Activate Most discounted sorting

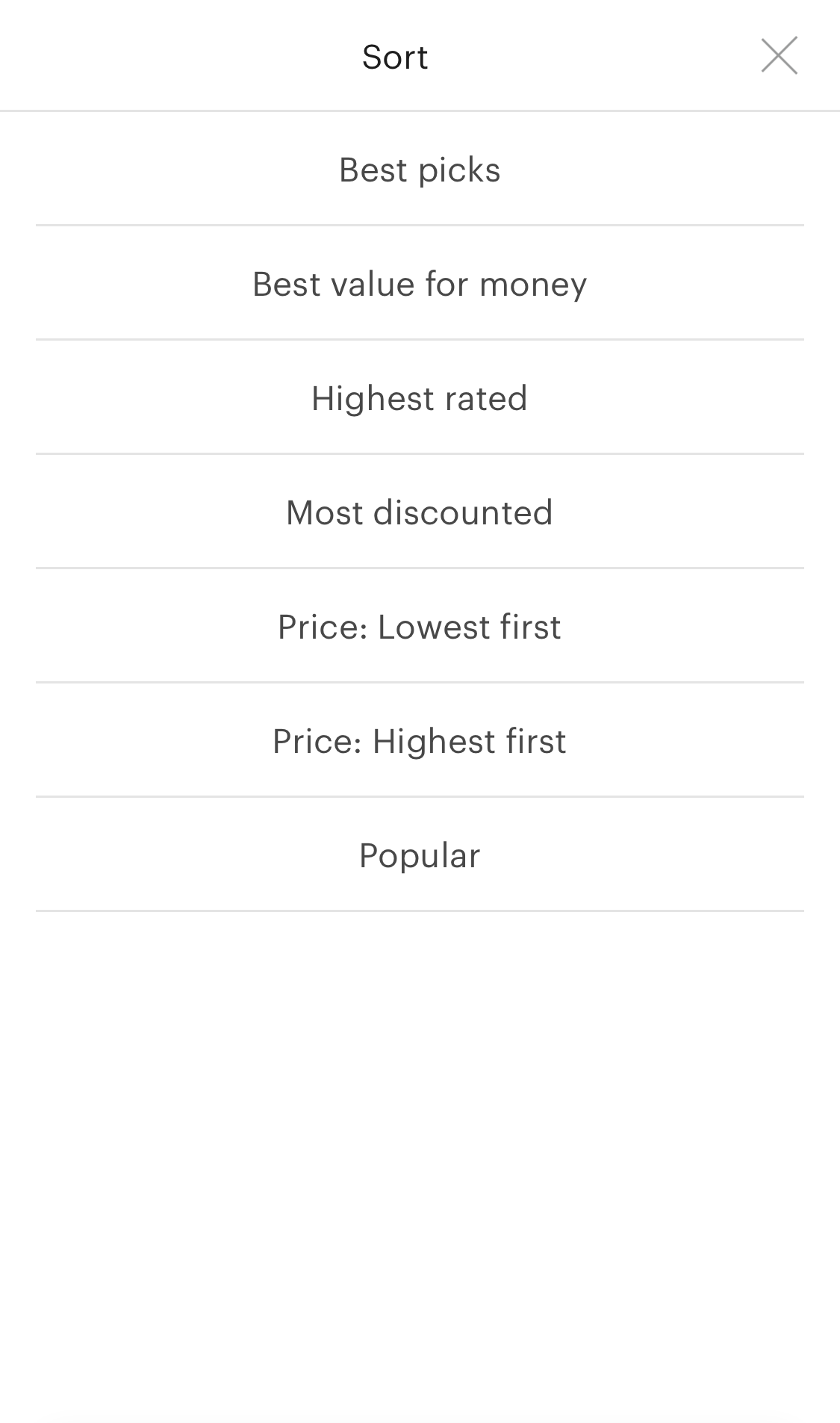pyautogui.click(x=420, y=512)
